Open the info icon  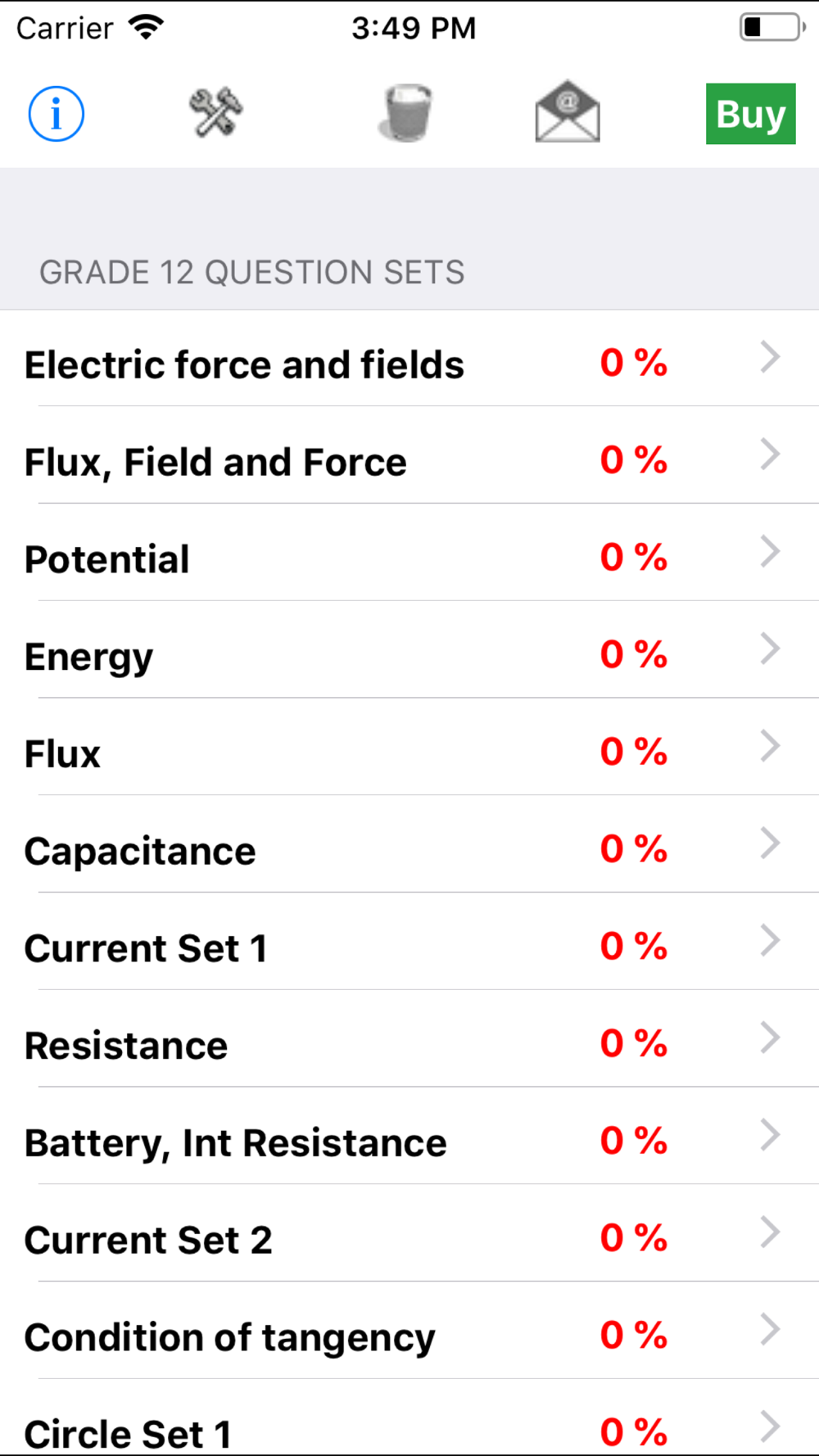(x=56, y=114)
